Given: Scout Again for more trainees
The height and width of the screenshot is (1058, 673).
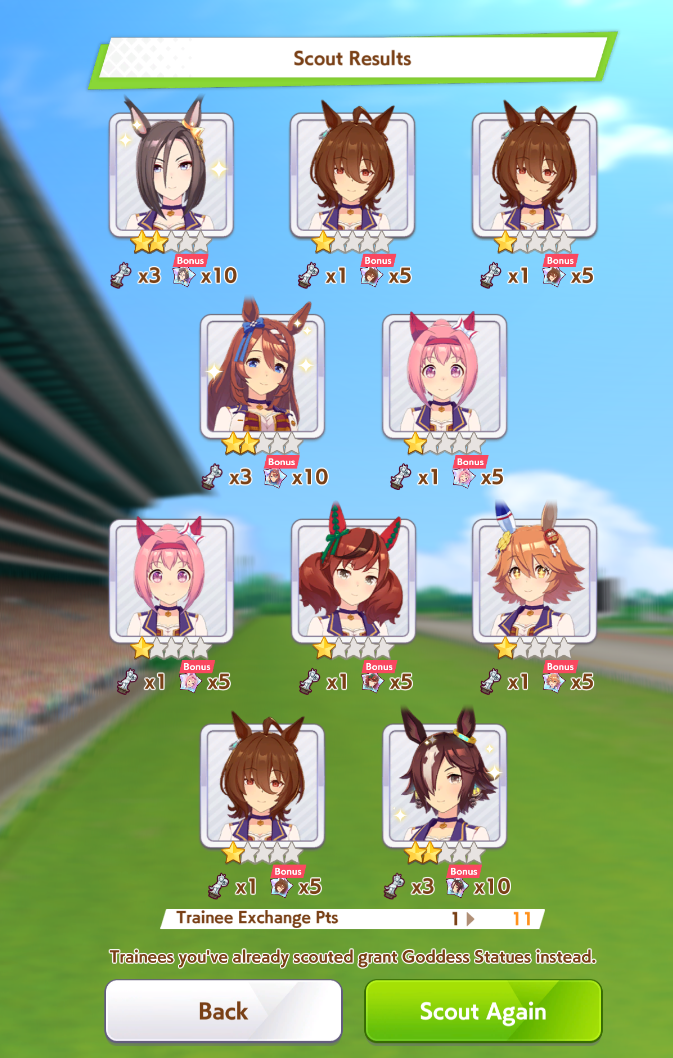Looking at the screenshot, I should [x=483, y=1010].
